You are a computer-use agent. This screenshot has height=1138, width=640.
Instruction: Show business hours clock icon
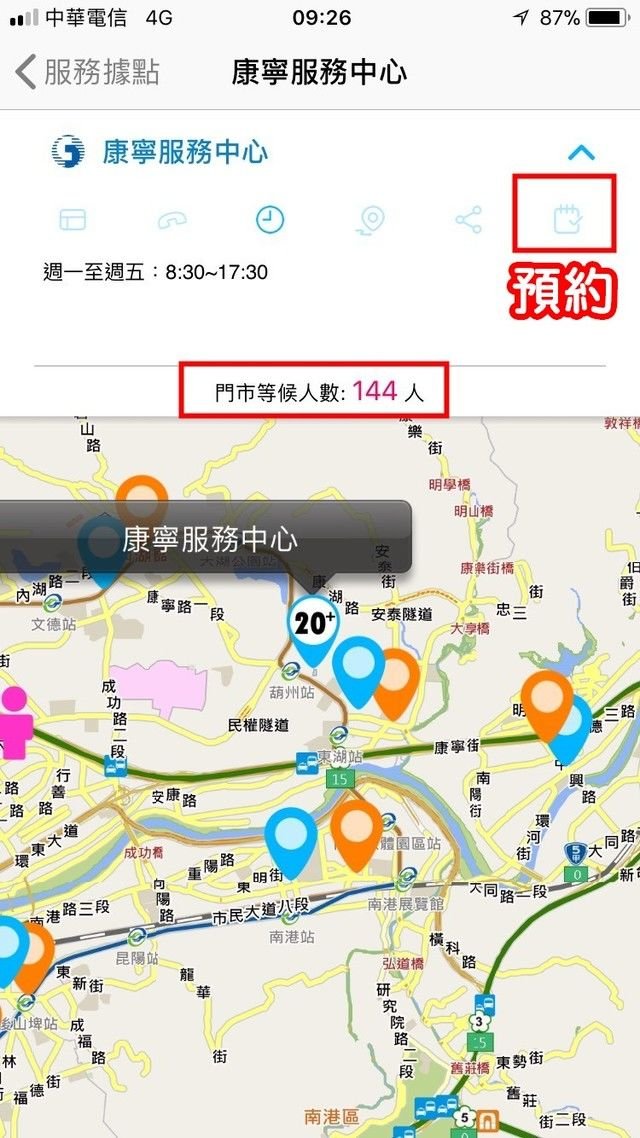click(x=270, y=220)
